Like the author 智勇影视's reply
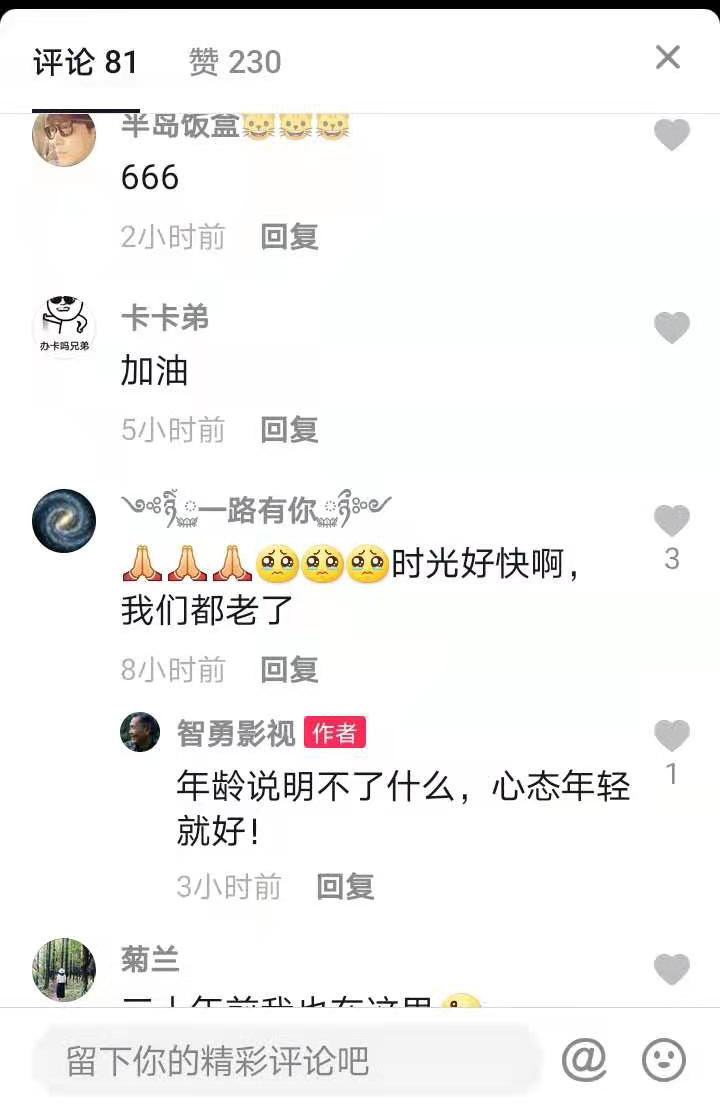 (672, 737)
